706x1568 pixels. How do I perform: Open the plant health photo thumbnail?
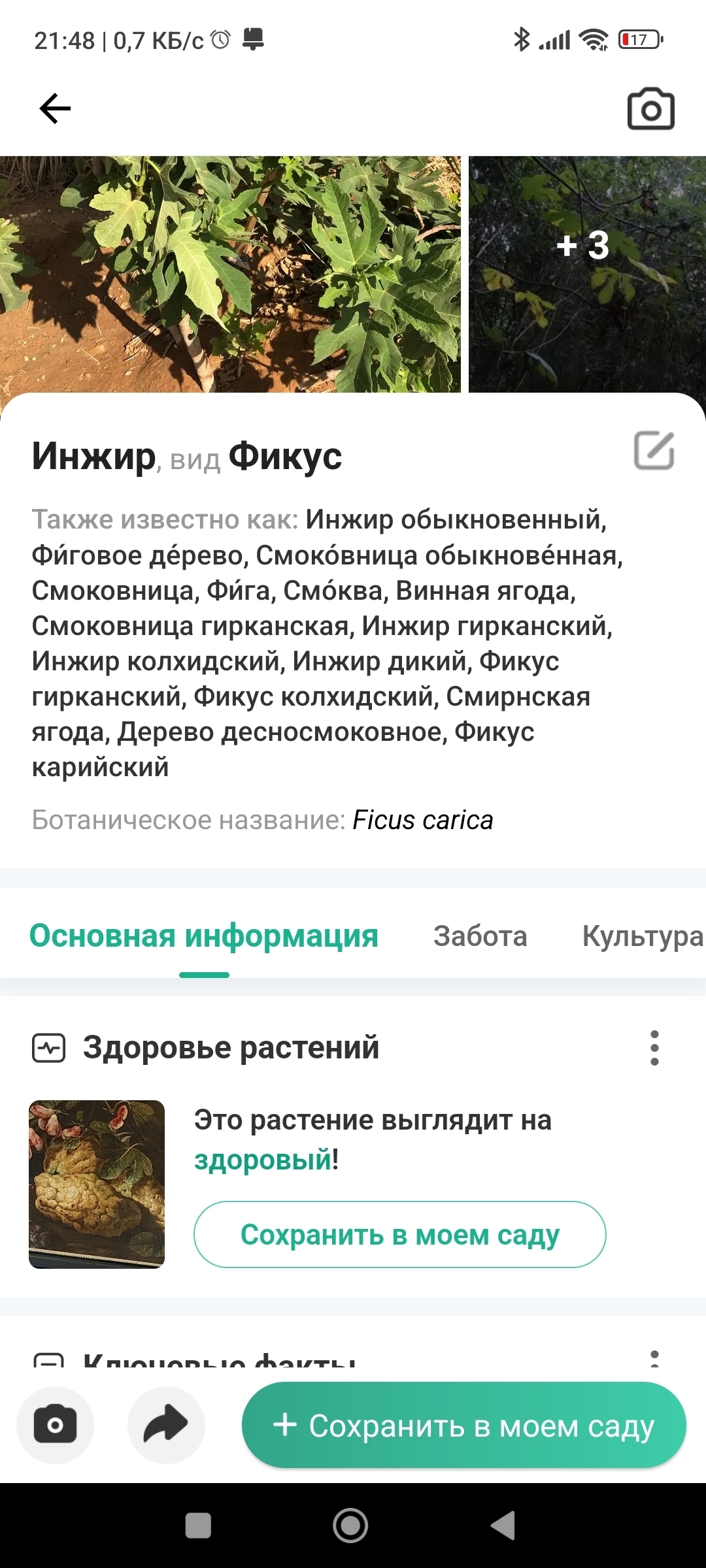pyautogui.click(x=97, y=1184)
